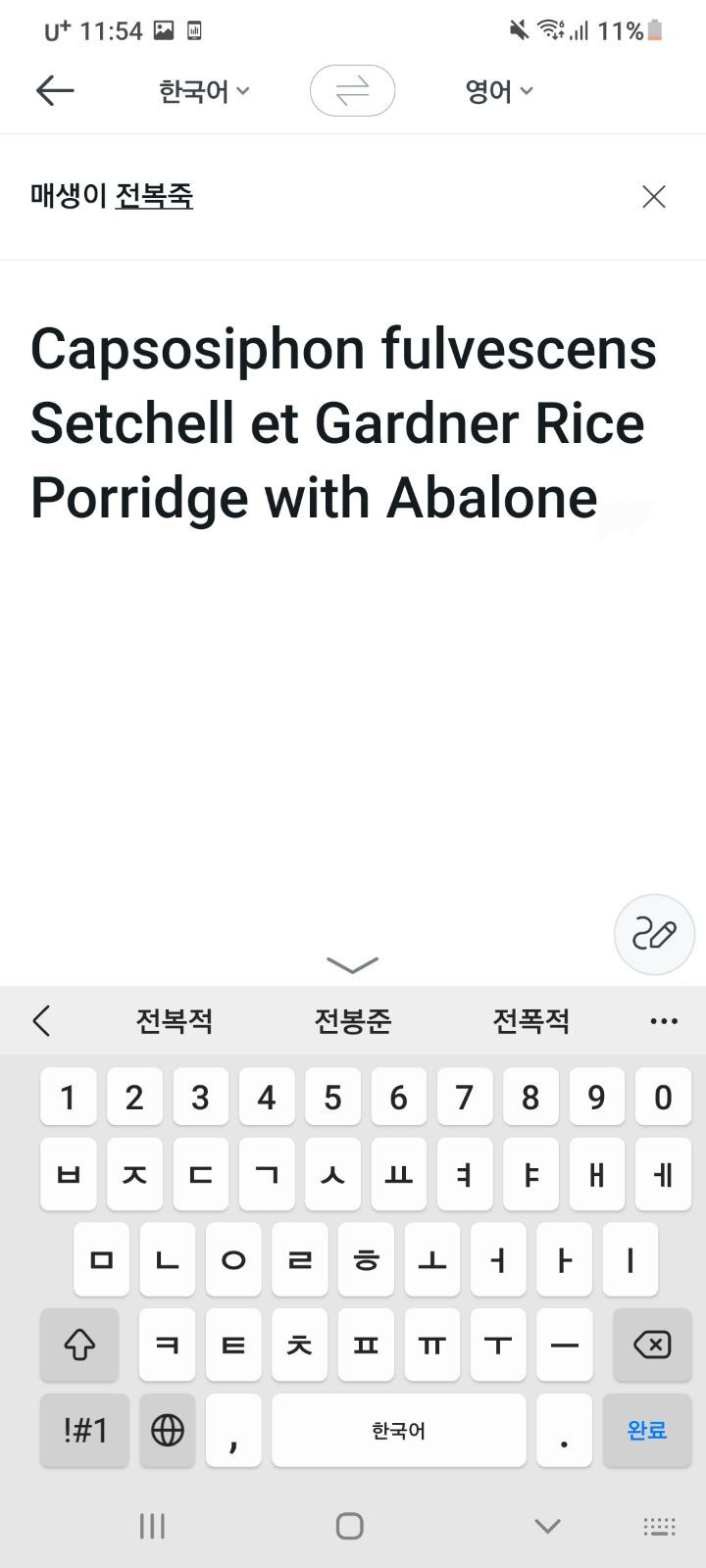Viewport: 706px width, 1568px height.
Task: Open more suggestion options with three dots
Action: (664, 1021)
